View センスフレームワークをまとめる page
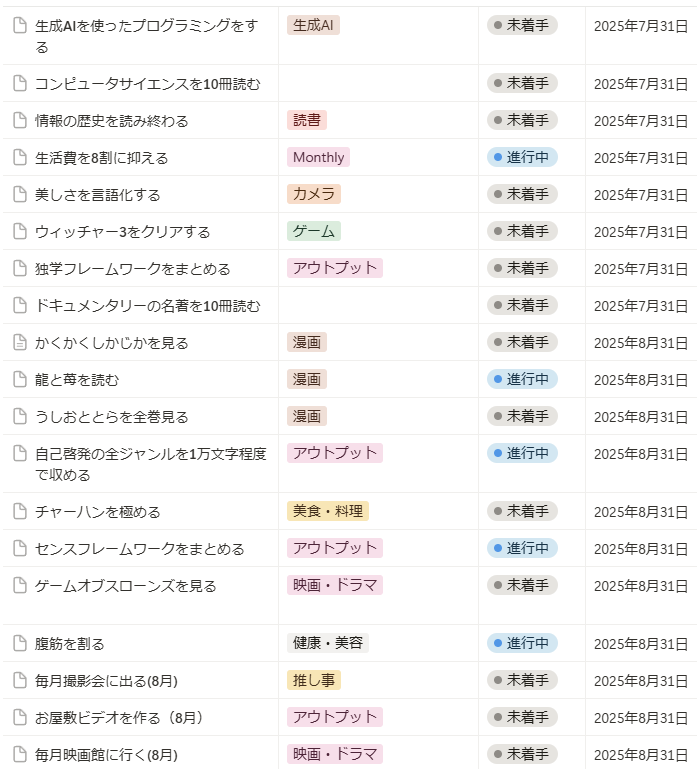This screenshot has width=697, height=769. 139,549
